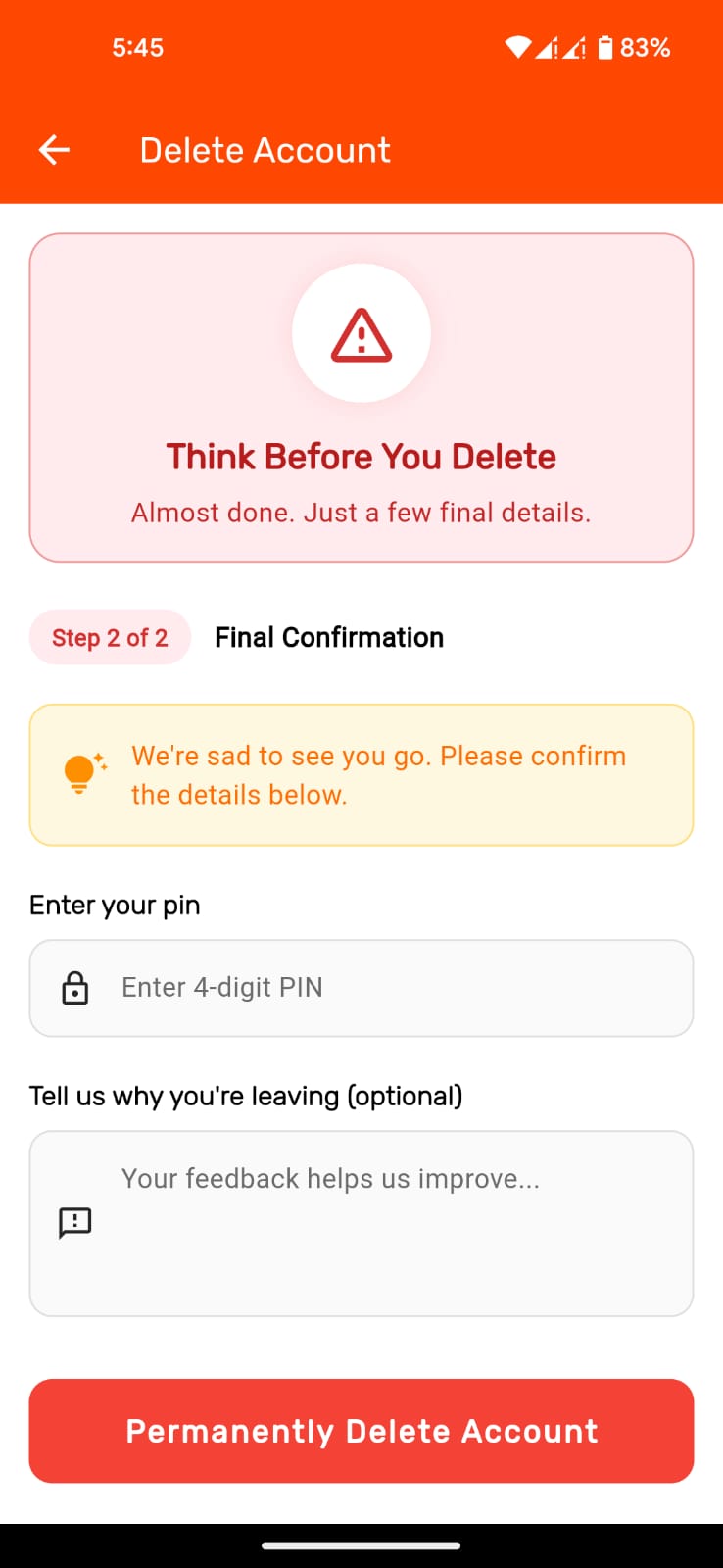Tap the Wi-Fi icon in the status bar
Image resolution: width=723 pixels, height=1568 pixels.
pos(518,46)
